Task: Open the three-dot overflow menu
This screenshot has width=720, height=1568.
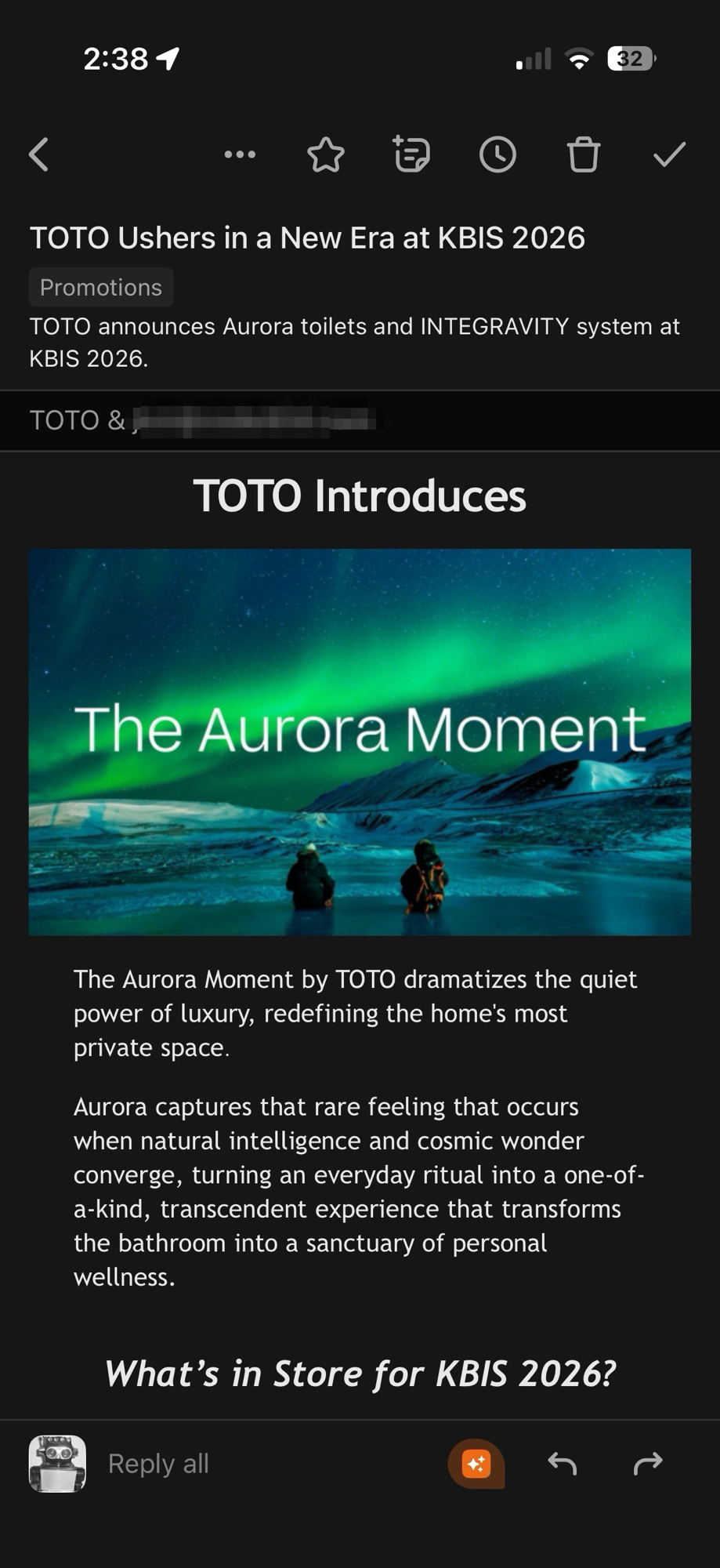Action: pyautogui.click(x=240, y=154)
